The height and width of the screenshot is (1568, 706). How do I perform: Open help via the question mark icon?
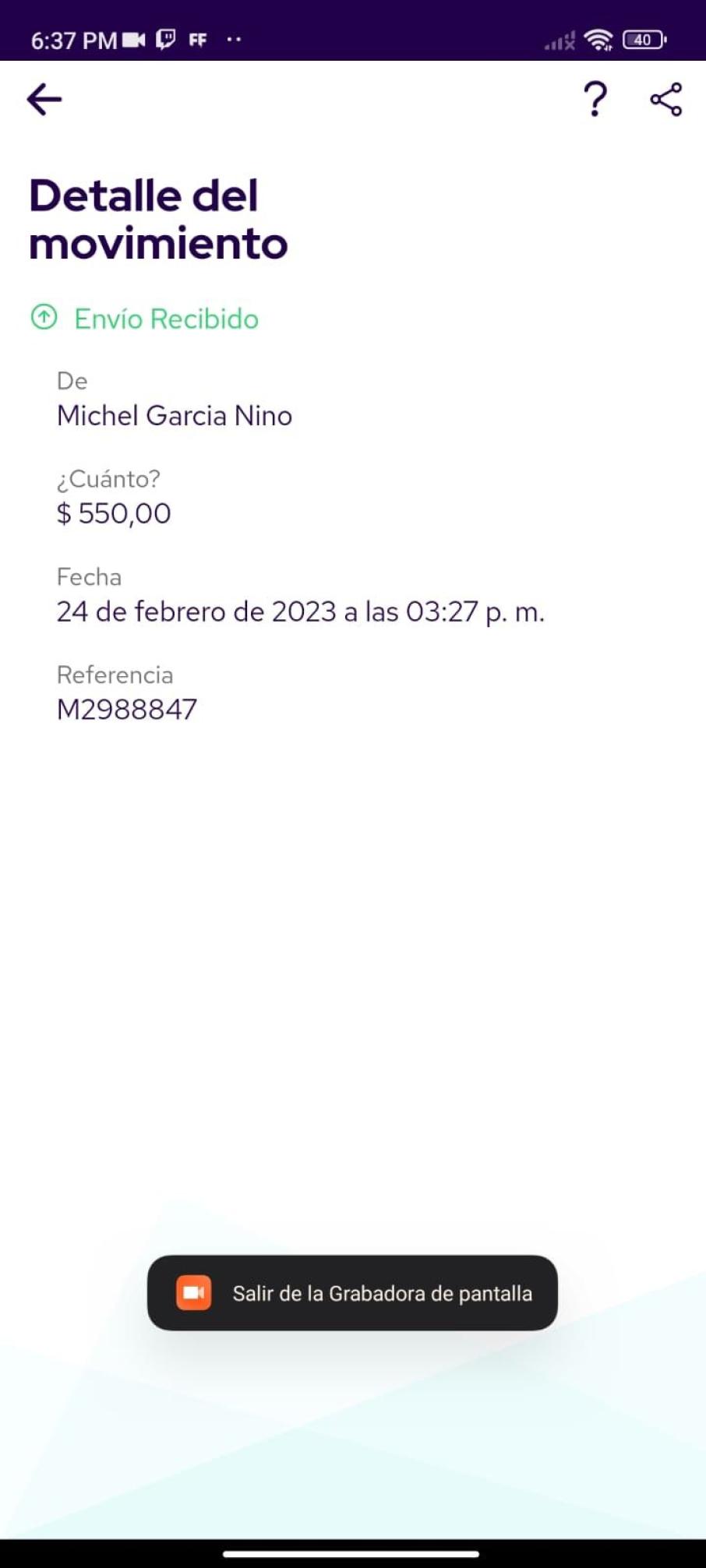click(595, 100)
